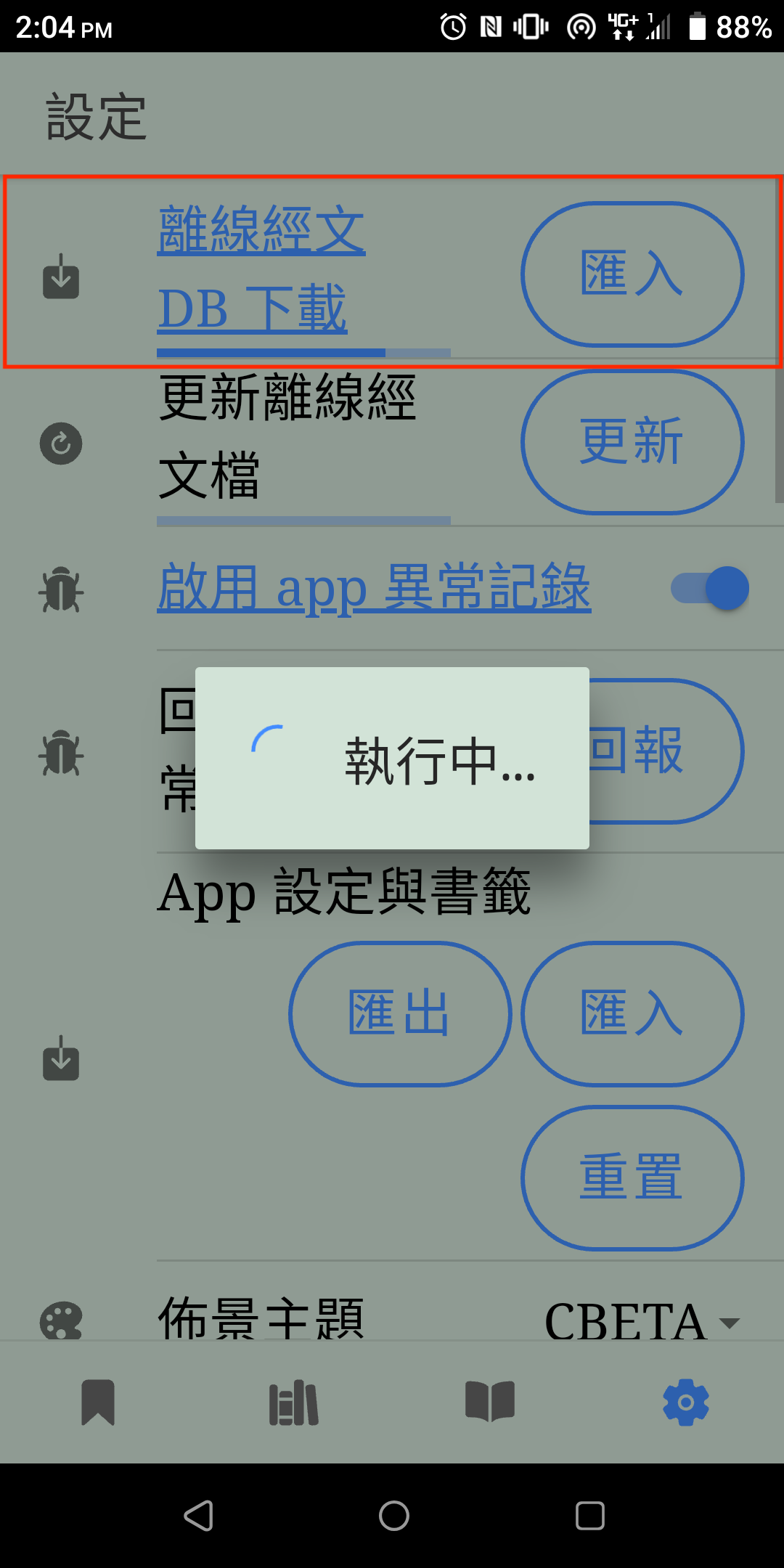Tap 匯入 next to 離線經文 DB 下載
784x1568 pixels.
632,274
